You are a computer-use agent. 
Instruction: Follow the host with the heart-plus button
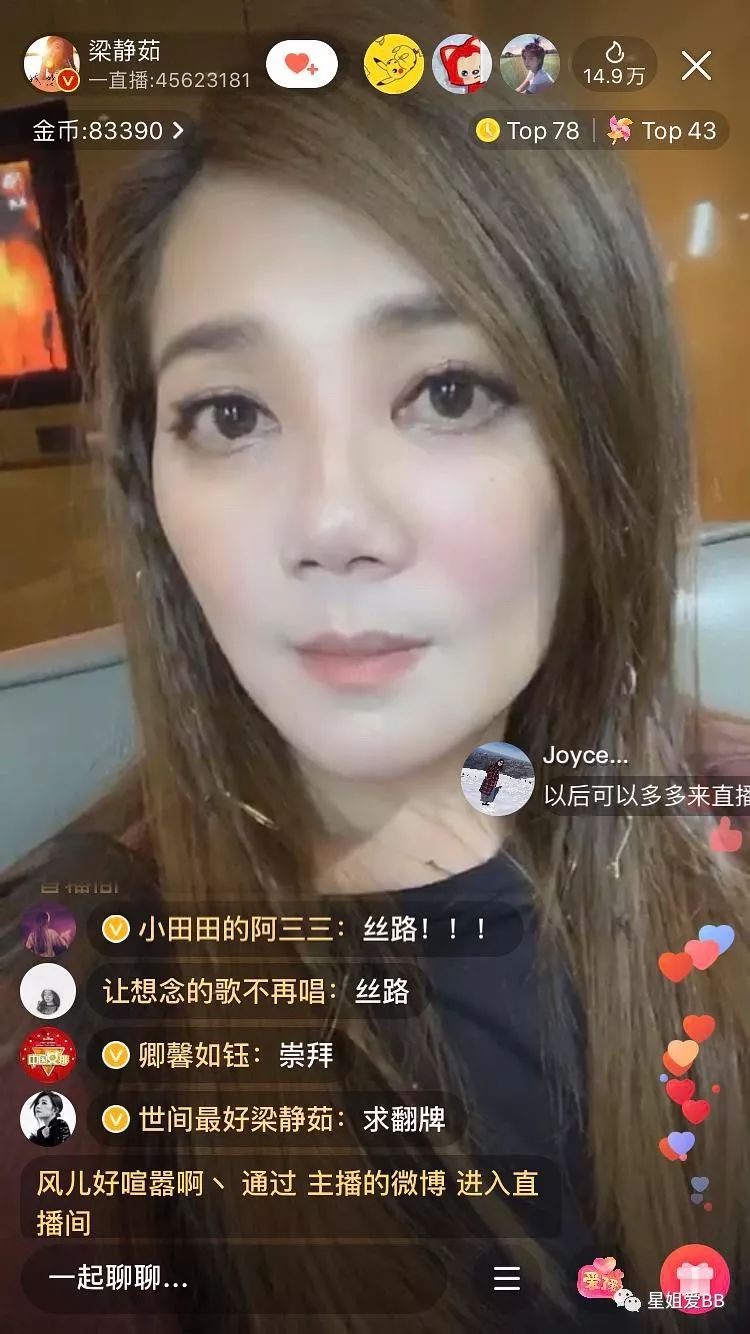coord(301,64)
